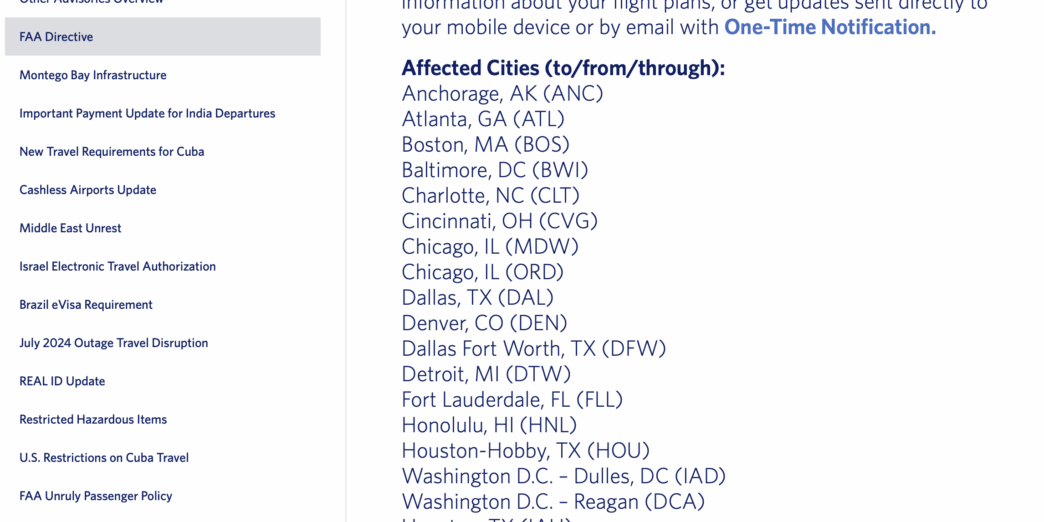This screenshot has height=522, width=1044.
Task: Open Montego Bay Infrastructure advisory
Action: tap(93, 75)
